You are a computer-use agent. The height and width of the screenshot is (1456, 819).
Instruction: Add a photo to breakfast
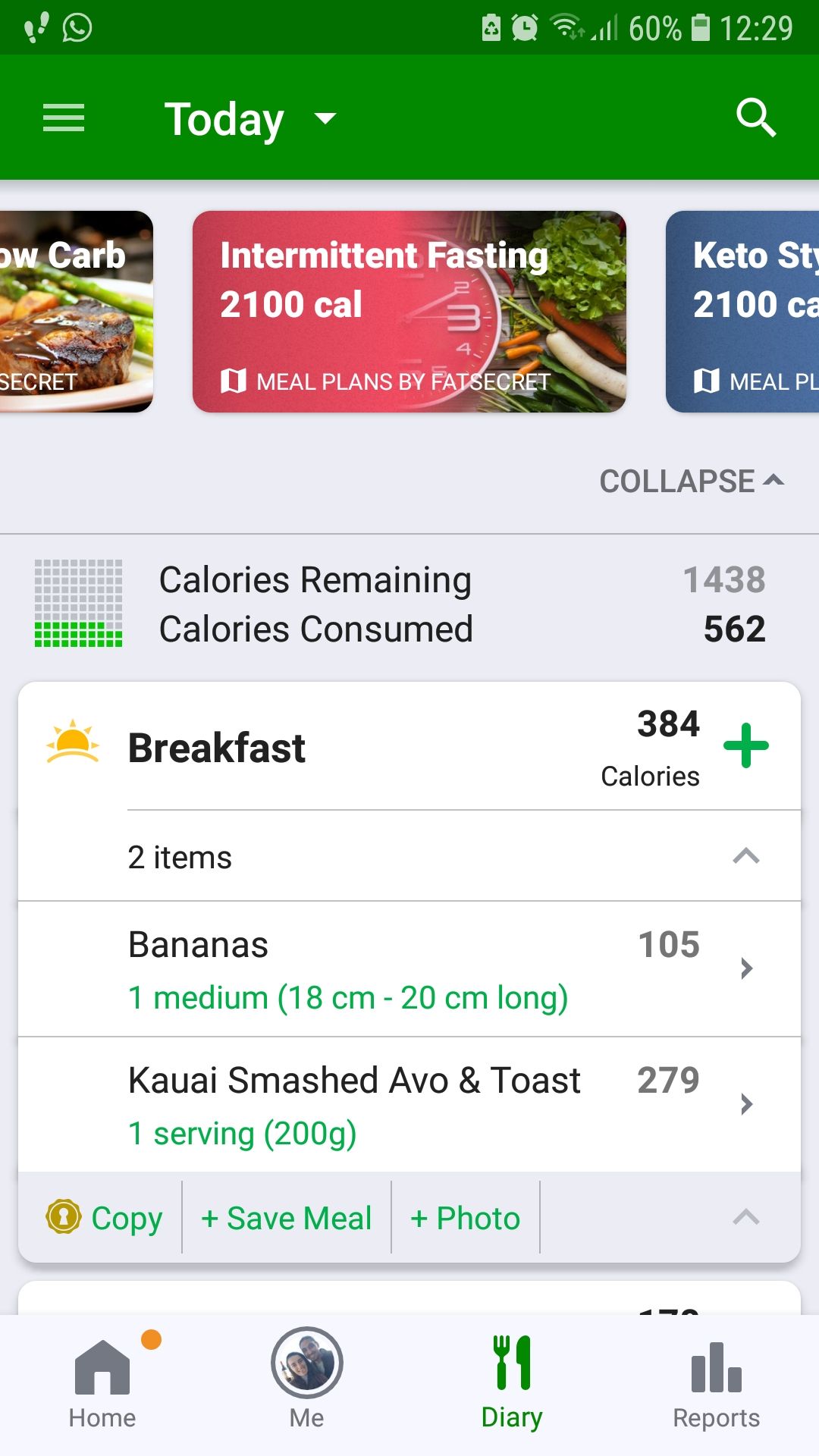pos(465,1218)
